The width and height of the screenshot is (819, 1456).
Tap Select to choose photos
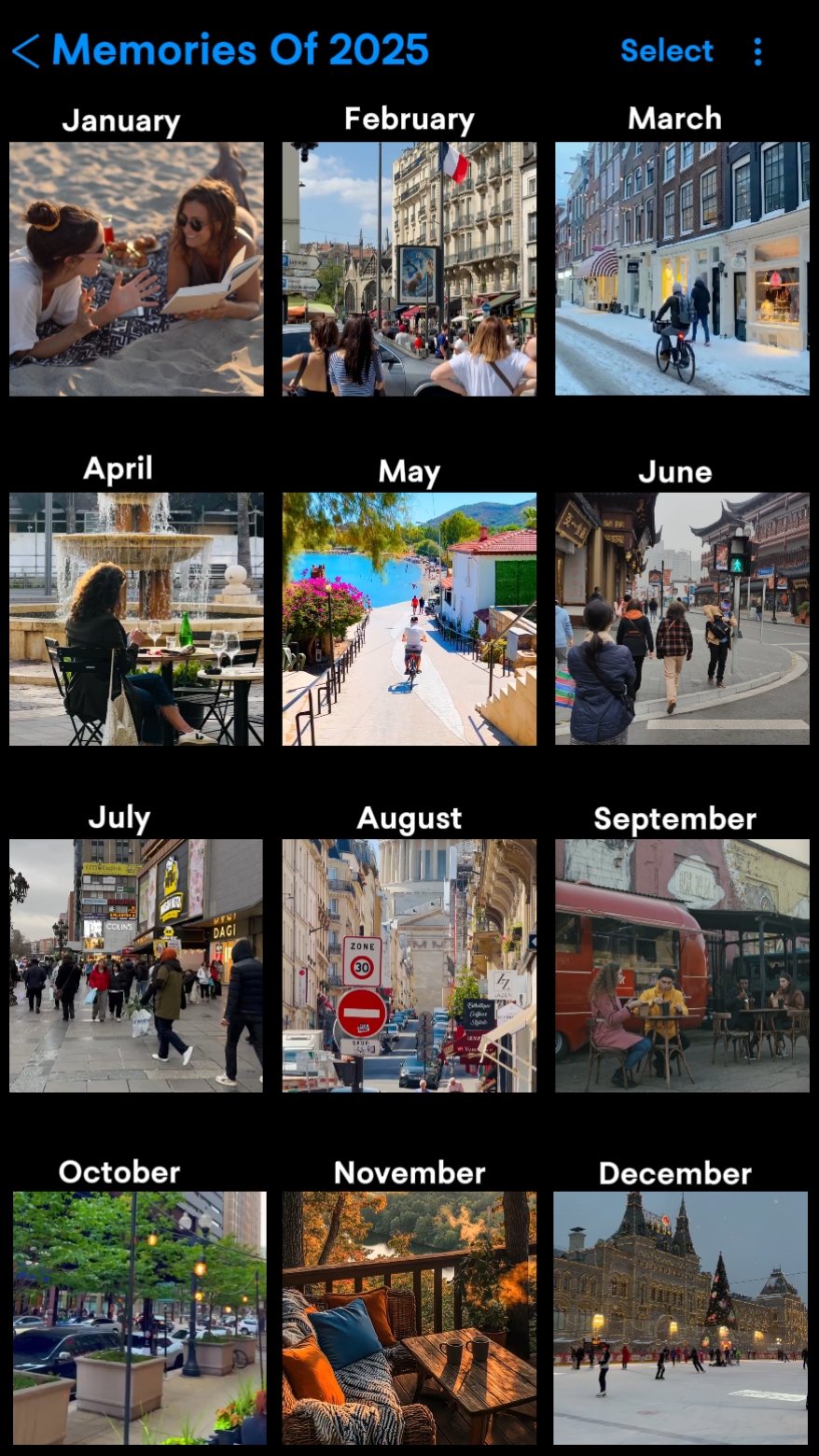(x=666, y=50)
